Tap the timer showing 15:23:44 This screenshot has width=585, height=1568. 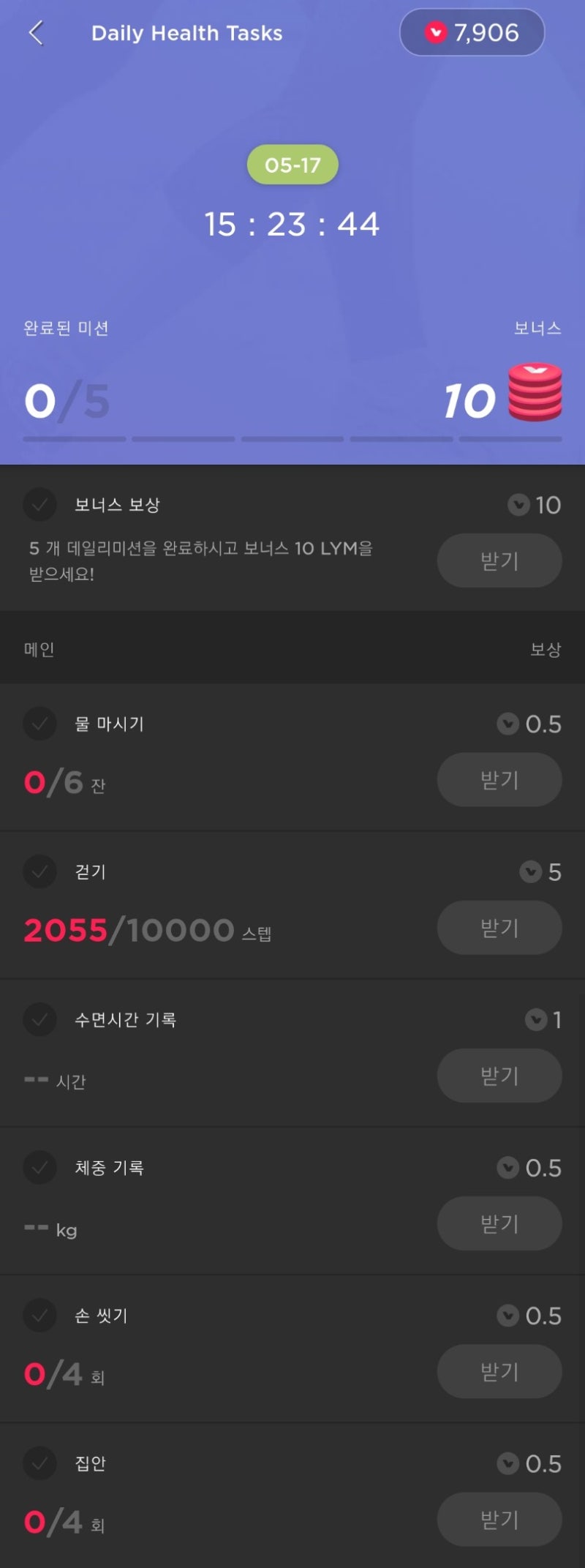[x=292, y=224]
